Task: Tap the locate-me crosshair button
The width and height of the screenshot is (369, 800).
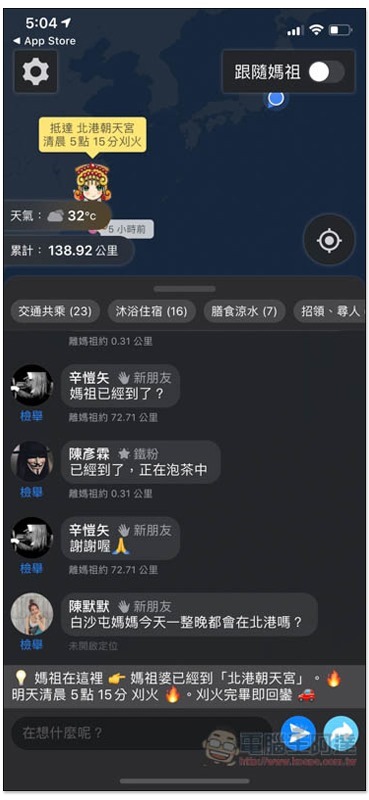Action: click(329, 240)
